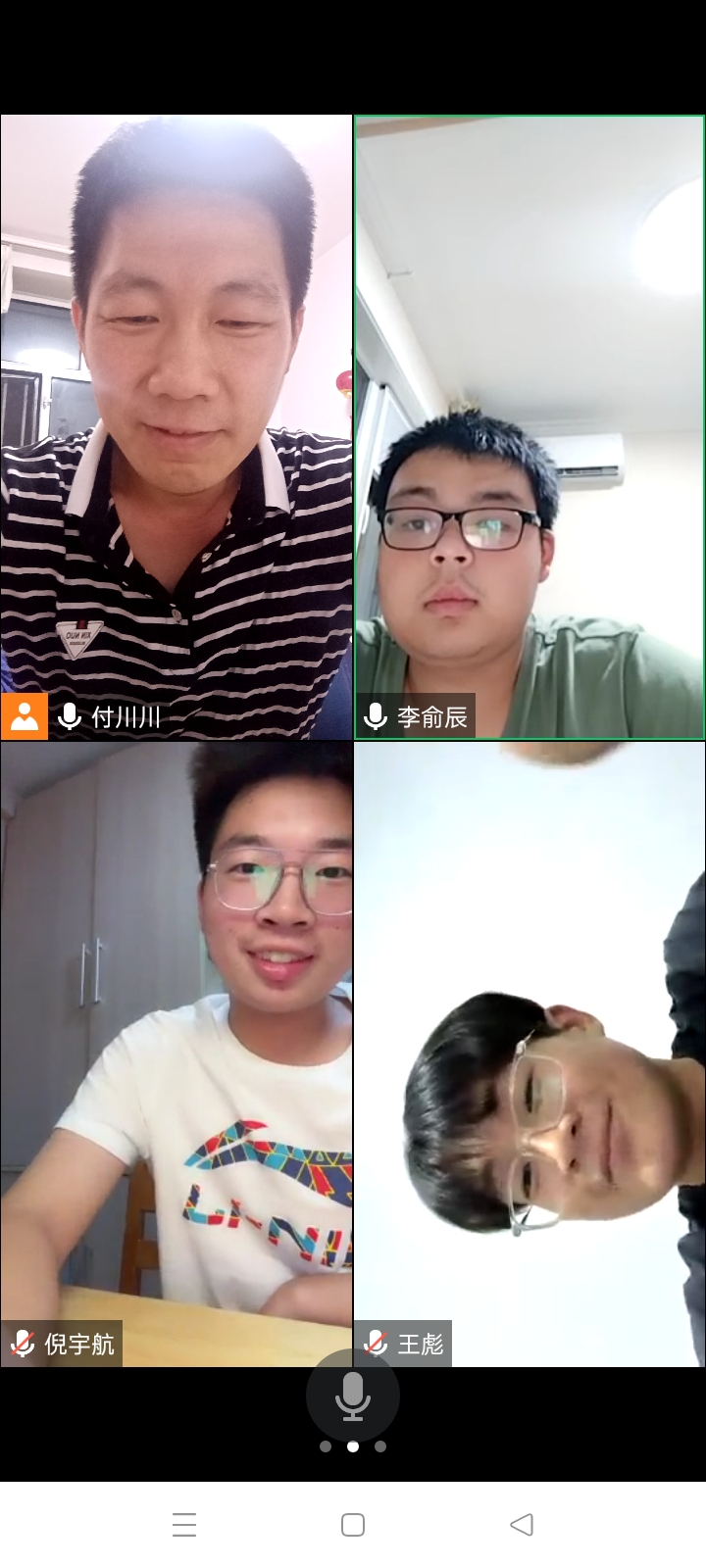Open 王彪's video tile
Image resolution: width=706 pixels, height=1568 pixels.
click(x=529, y=1053)
